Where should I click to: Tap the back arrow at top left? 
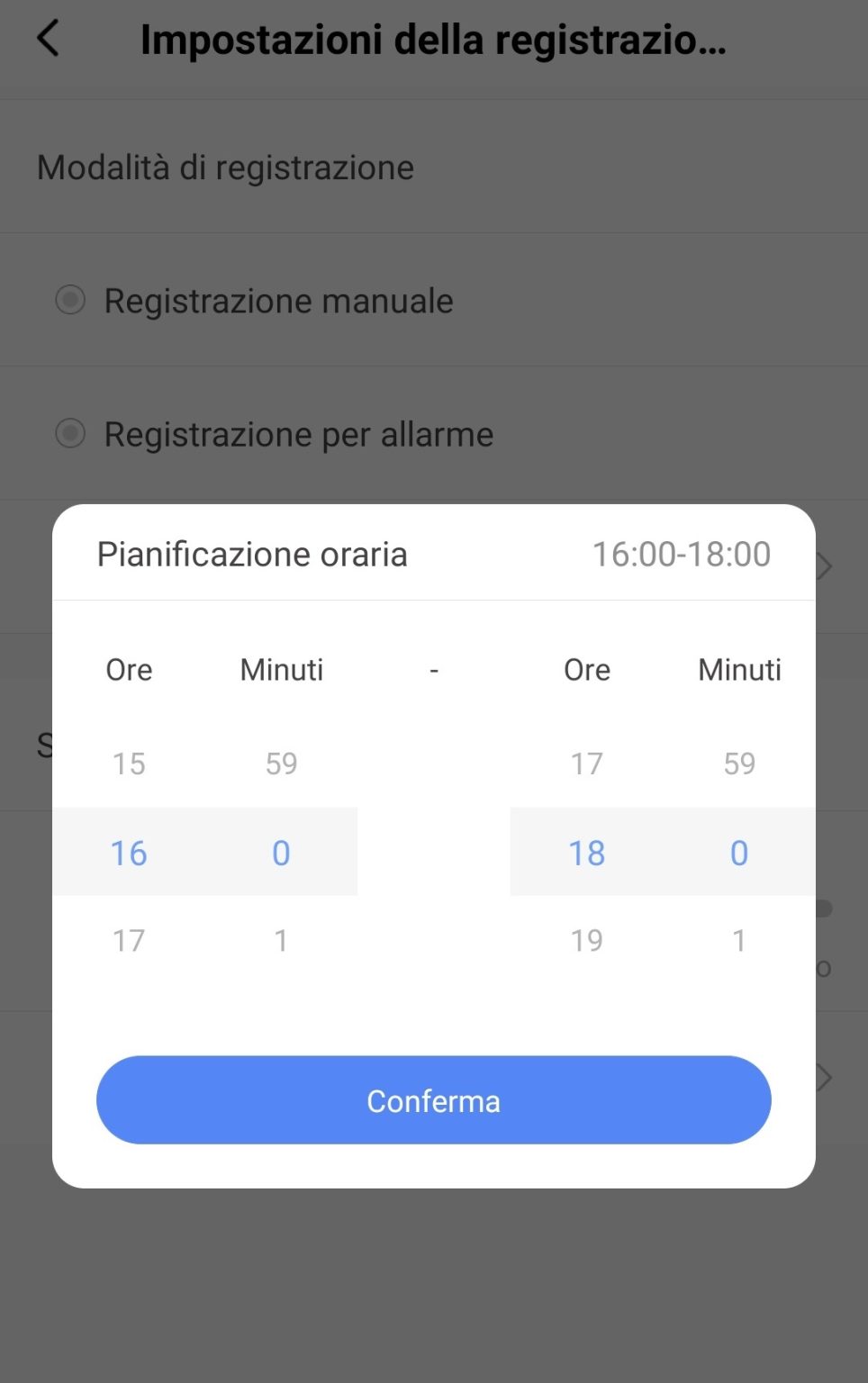47,40
